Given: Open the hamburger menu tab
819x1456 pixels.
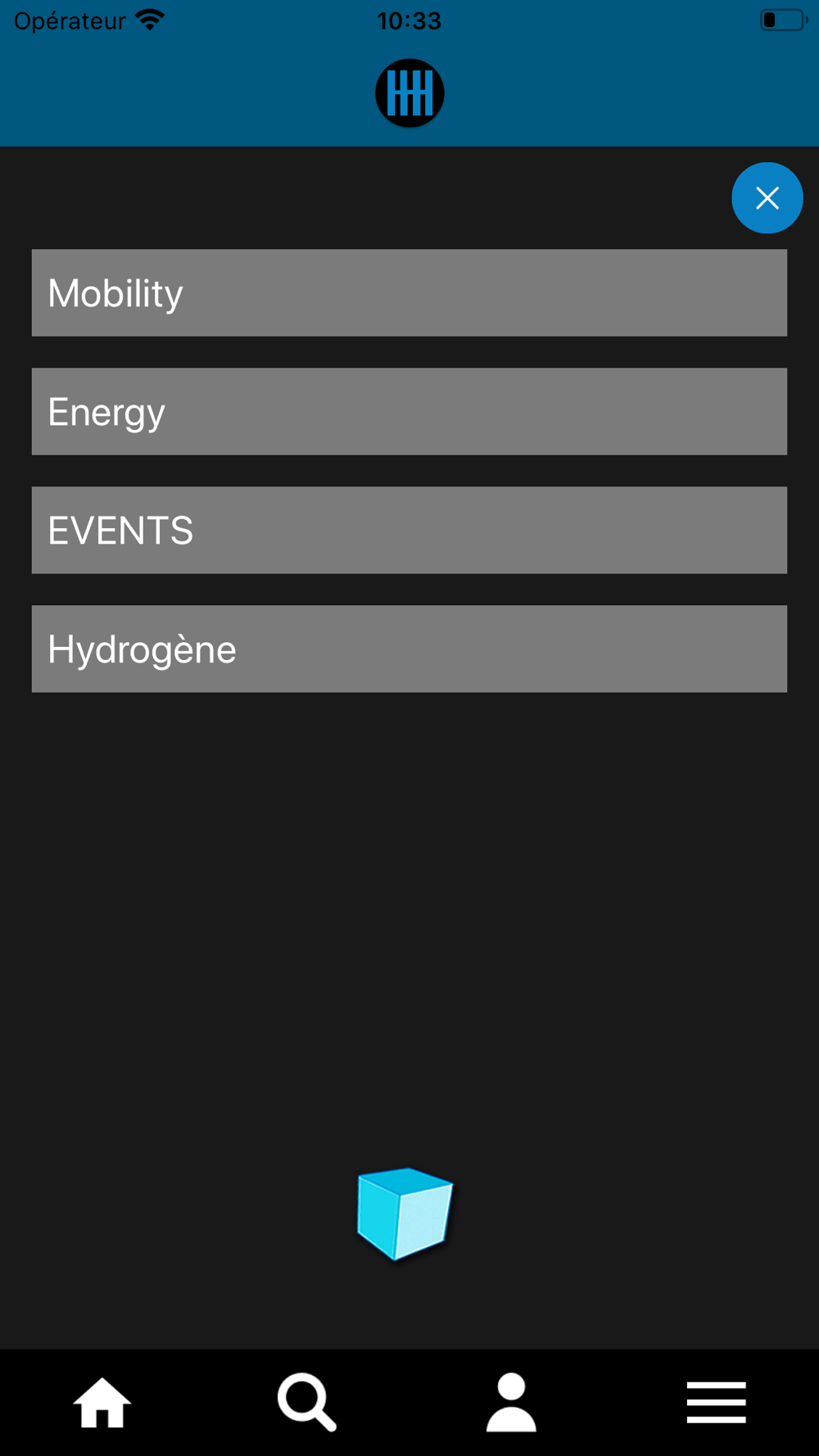Looking at the screenshot, I should [x=717, y=1403].
